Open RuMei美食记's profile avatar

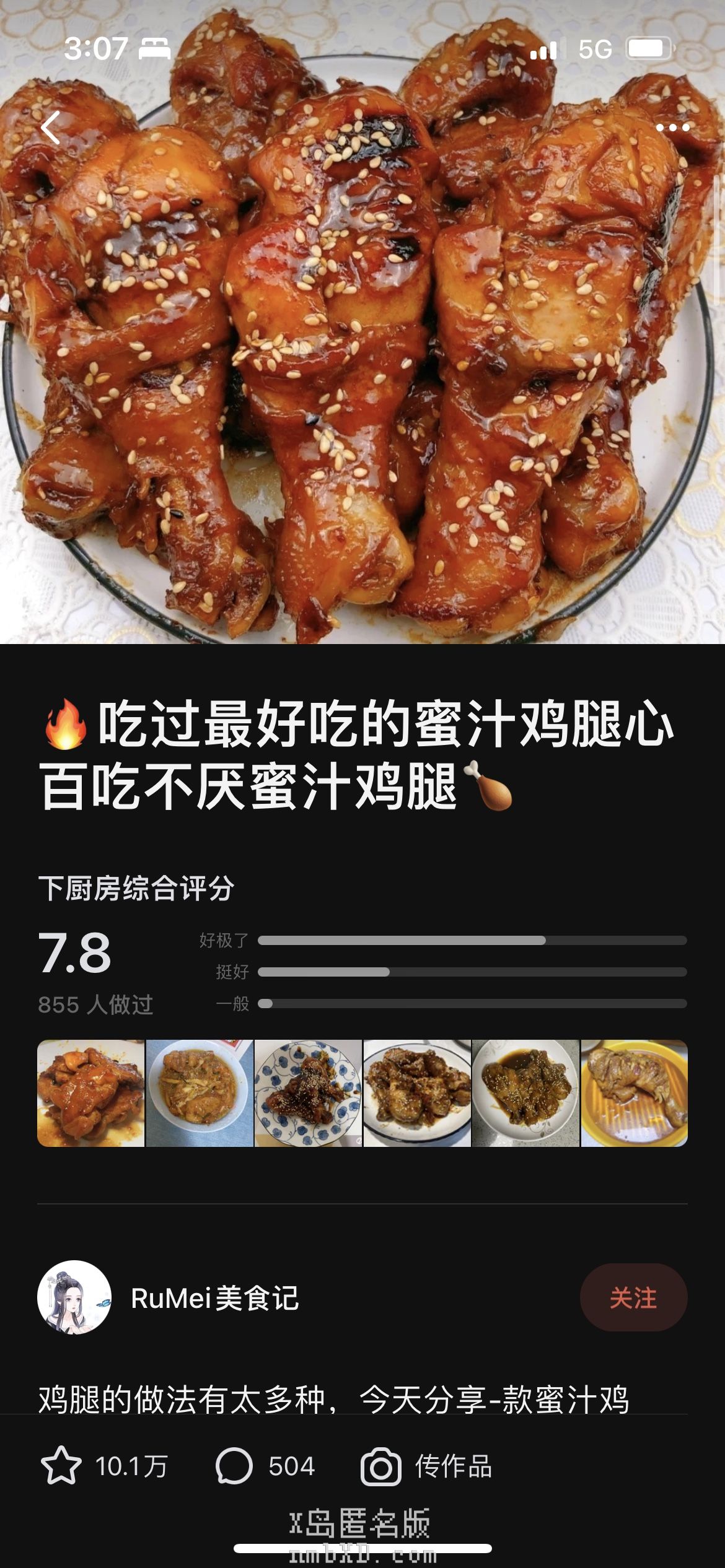click(74, 1297)
